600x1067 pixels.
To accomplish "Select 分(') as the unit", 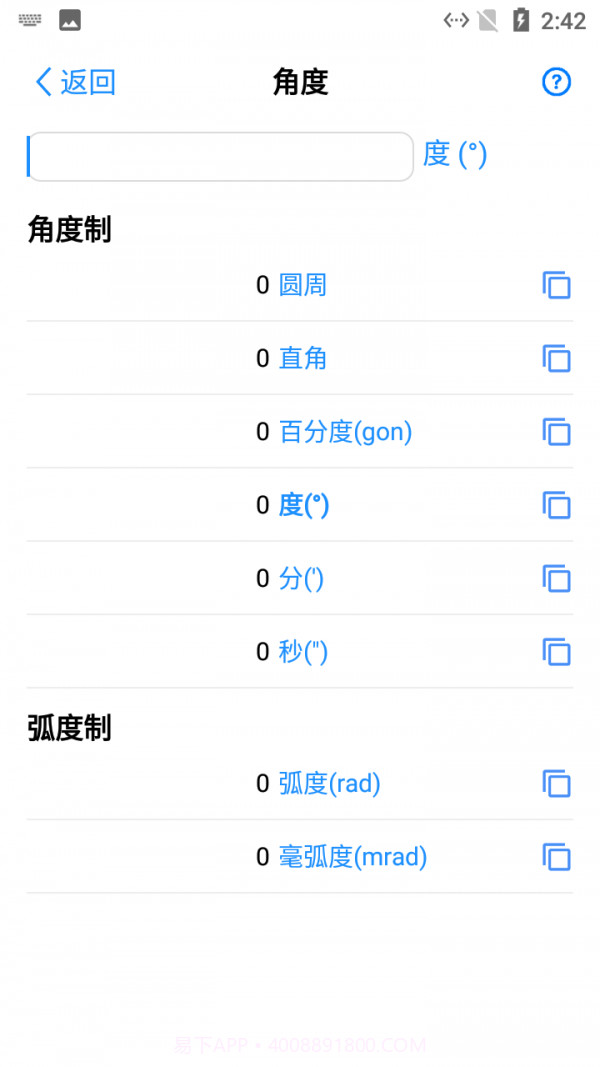I will point(301,579).
